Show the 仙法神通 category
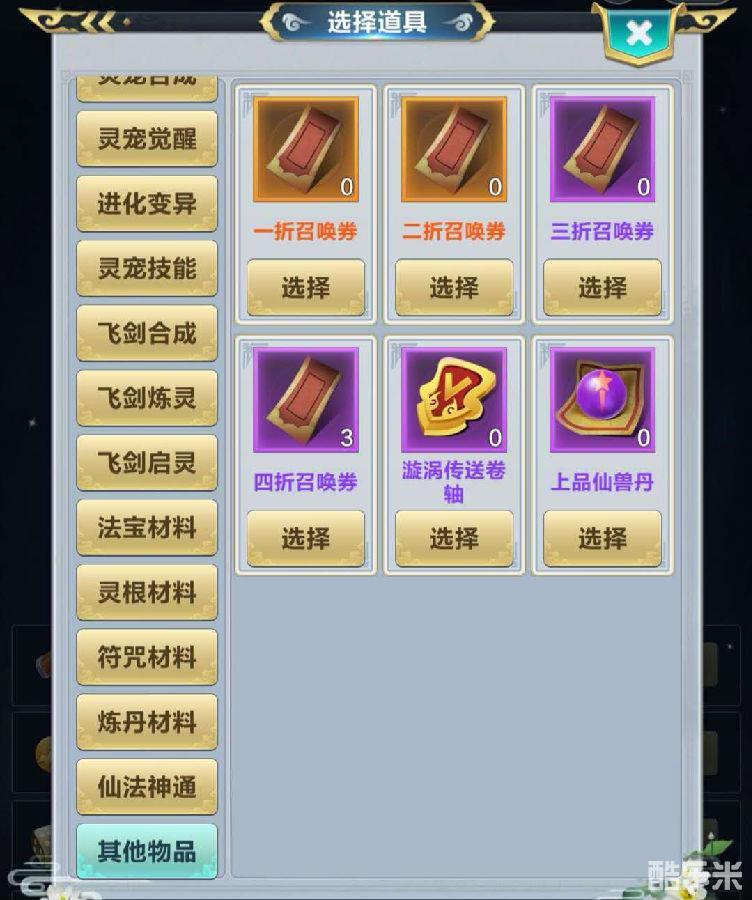752x900 pixels. point(147,787)
